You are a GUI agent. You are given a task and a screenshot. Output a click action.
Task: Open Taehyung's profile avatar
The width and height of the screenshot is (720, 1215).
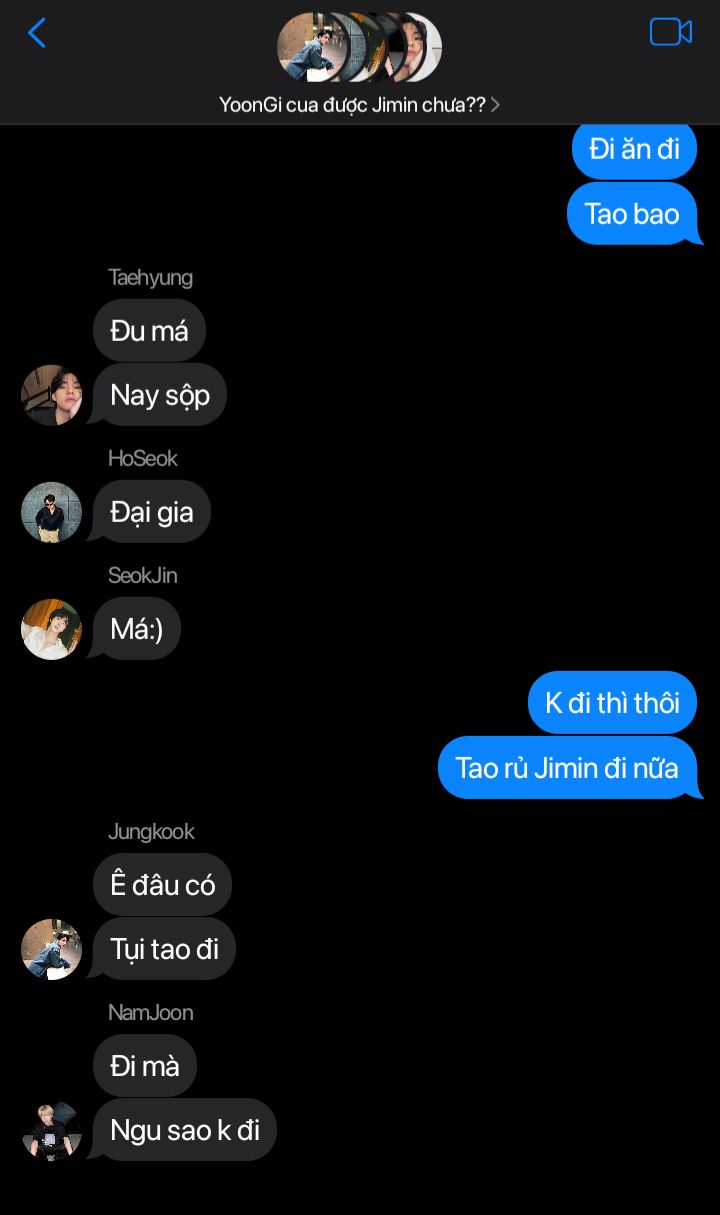point(51,395)
